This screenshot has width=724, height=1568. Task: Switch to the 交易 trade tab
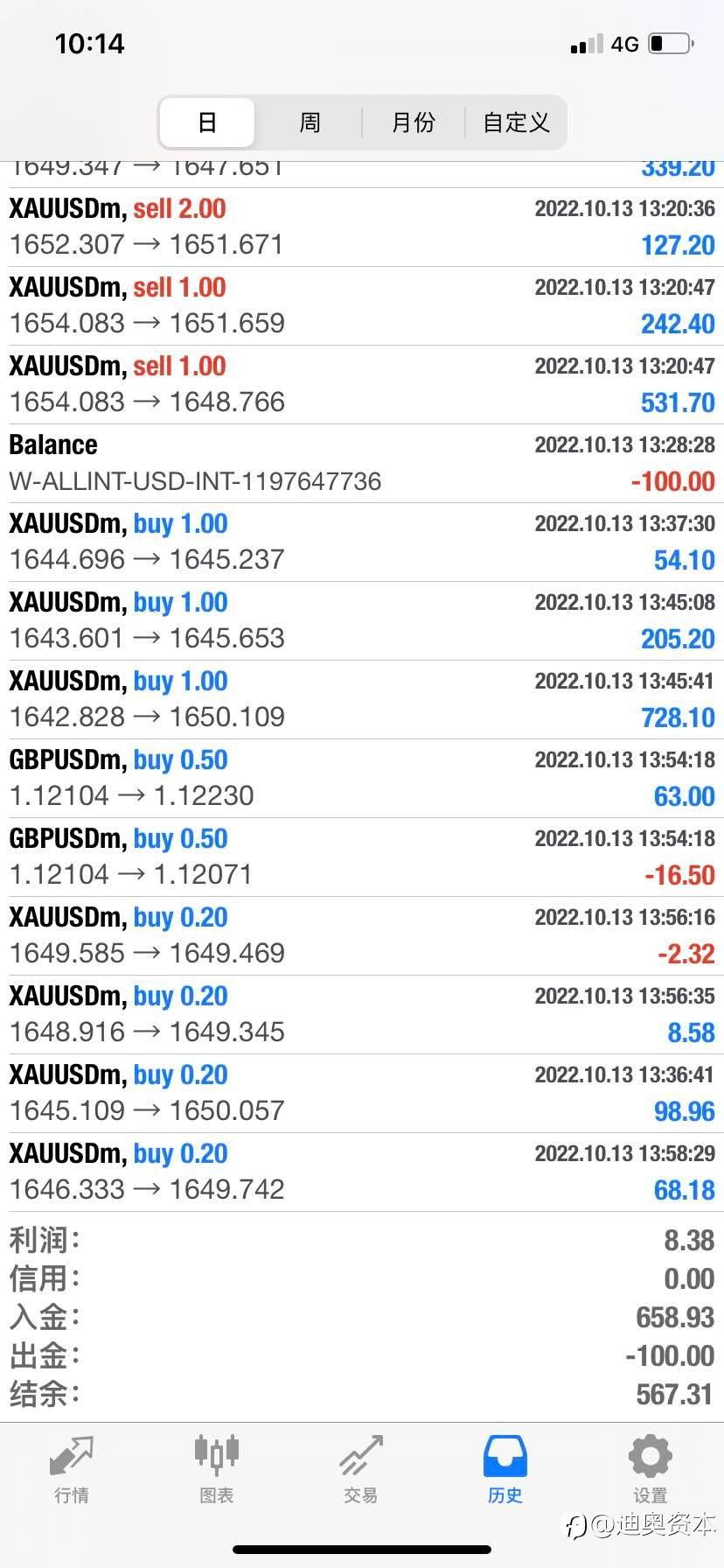360,1469
